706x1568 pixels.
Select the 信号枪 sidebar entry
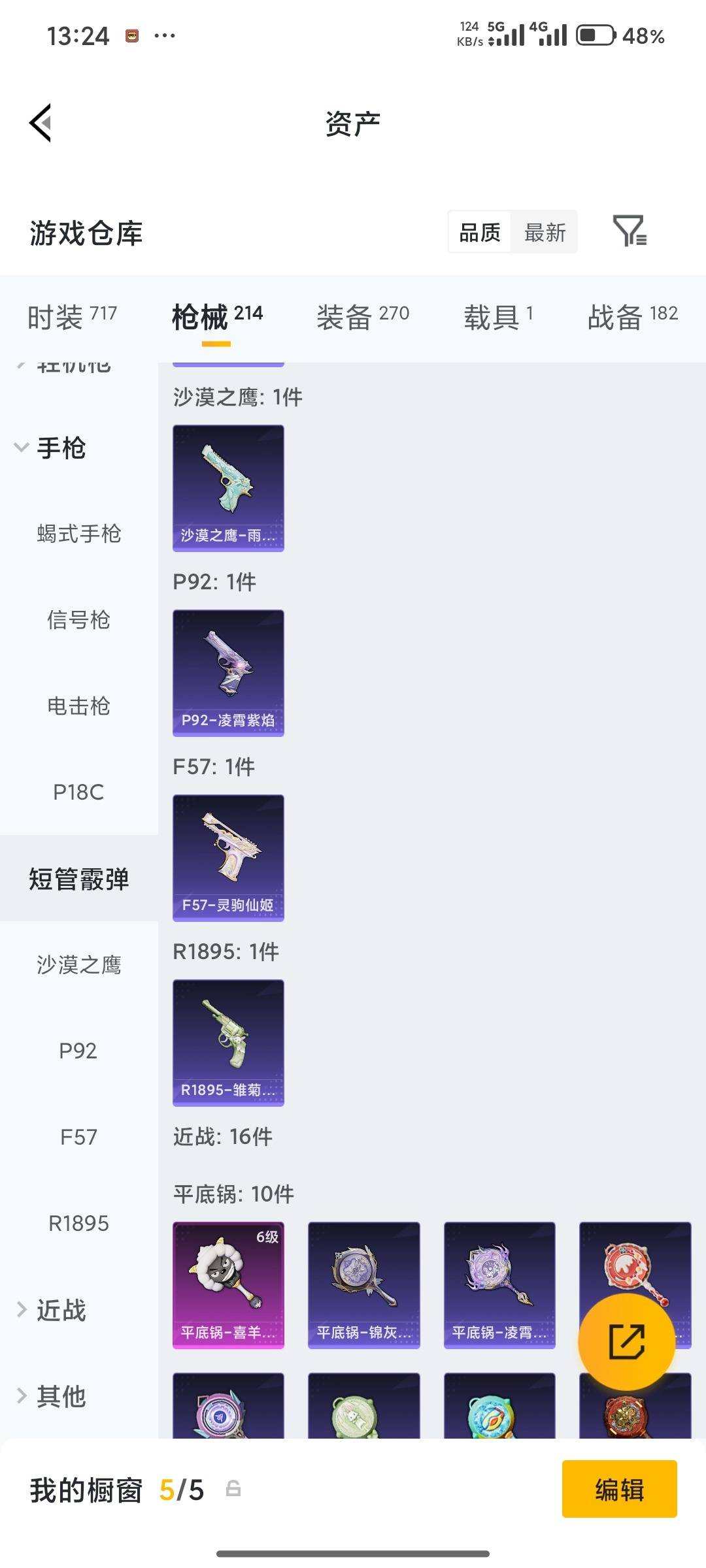(78, 621)
